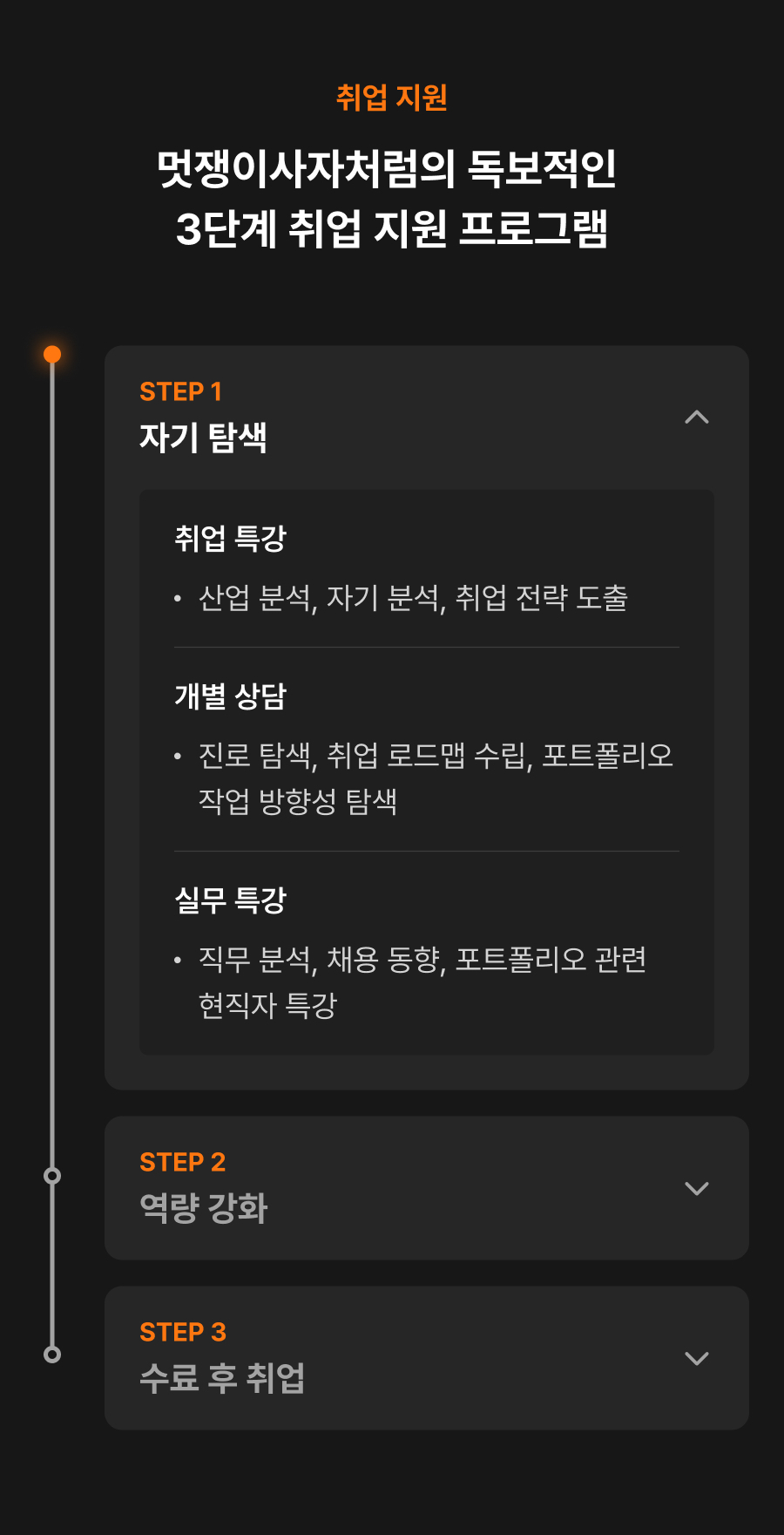Expand the STEP 3 수료 후 취업 section
The image size is (784, 1535).
(x=696, y=1358)
